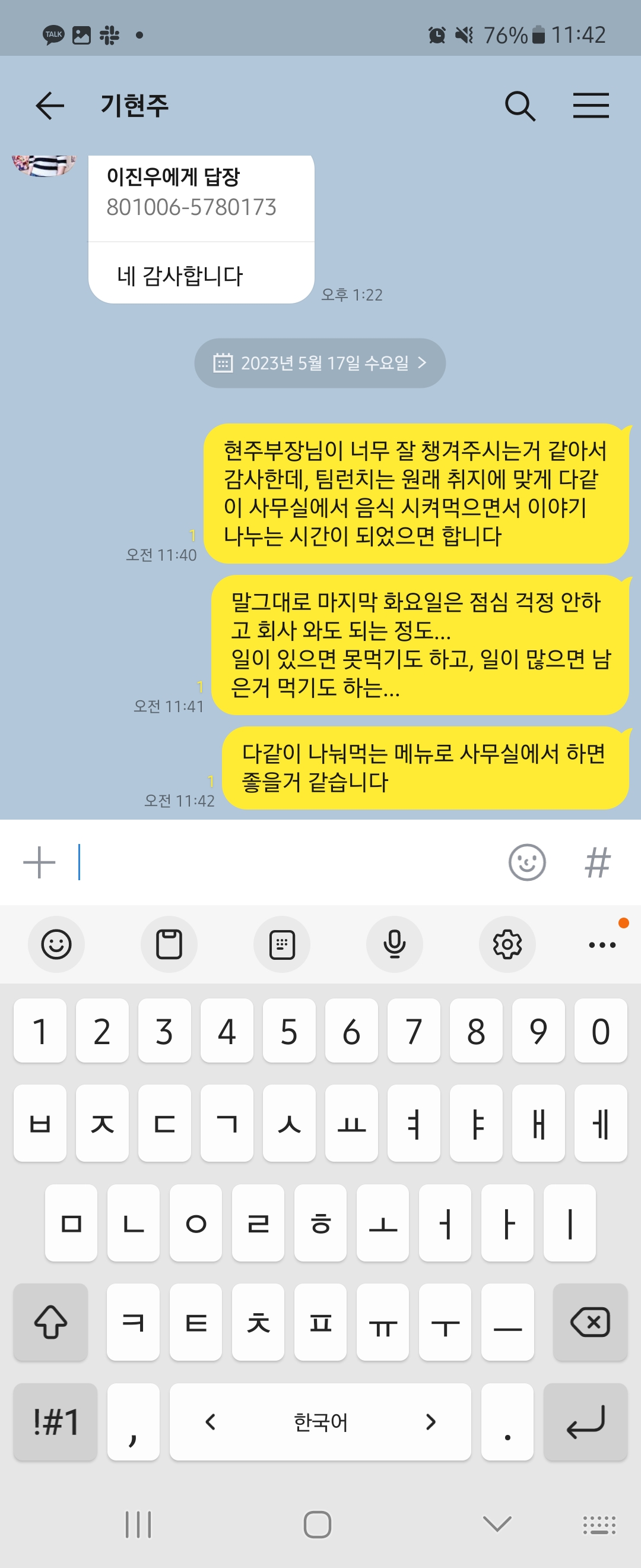
Task: Hide the keyboard with the down arrow
Action: coord(497,1524)
